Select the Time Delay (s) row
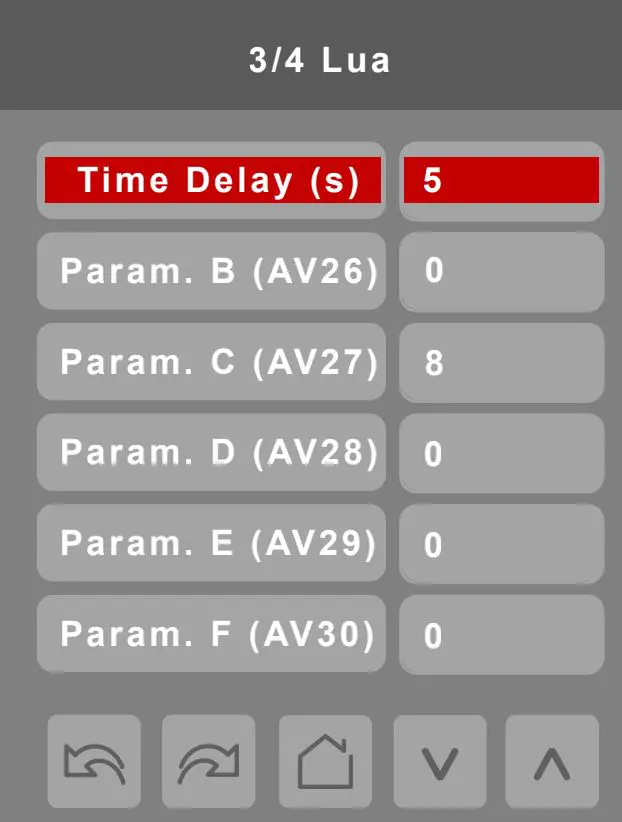This screenshot has width=622, height=822. pos(212,181)
